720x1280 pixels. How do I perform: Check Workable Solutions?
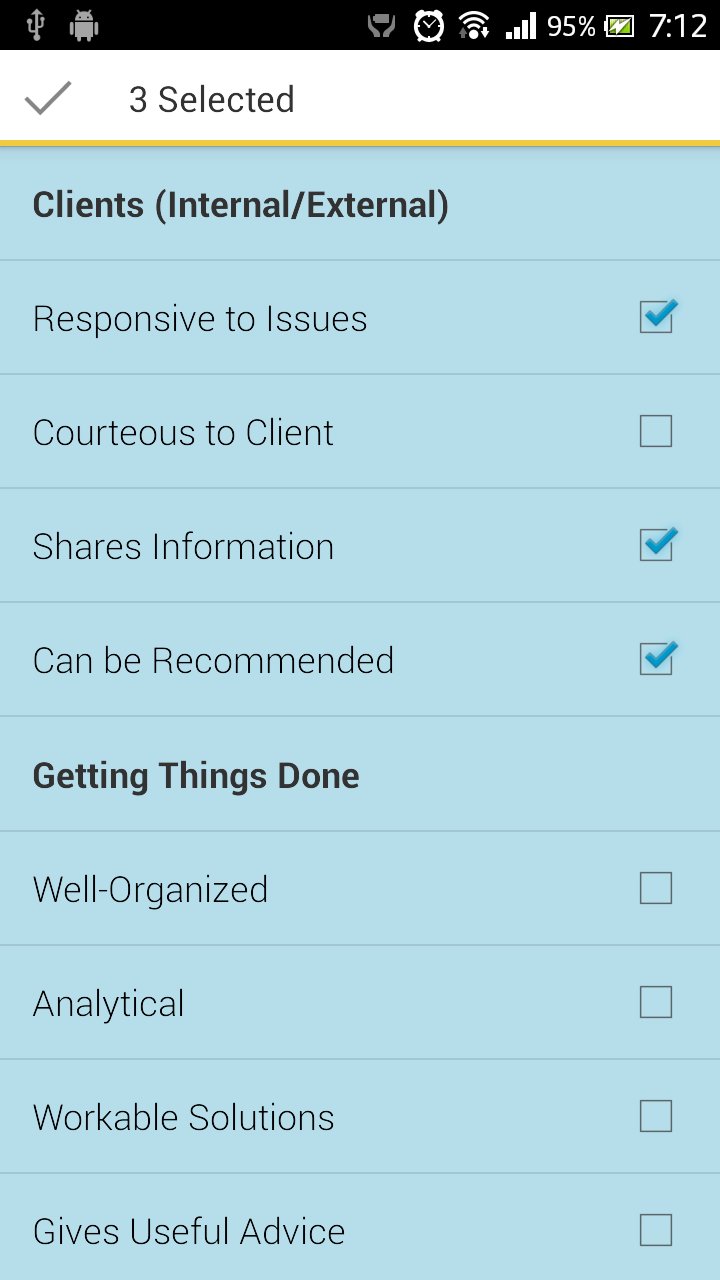tap(656, 1116)
